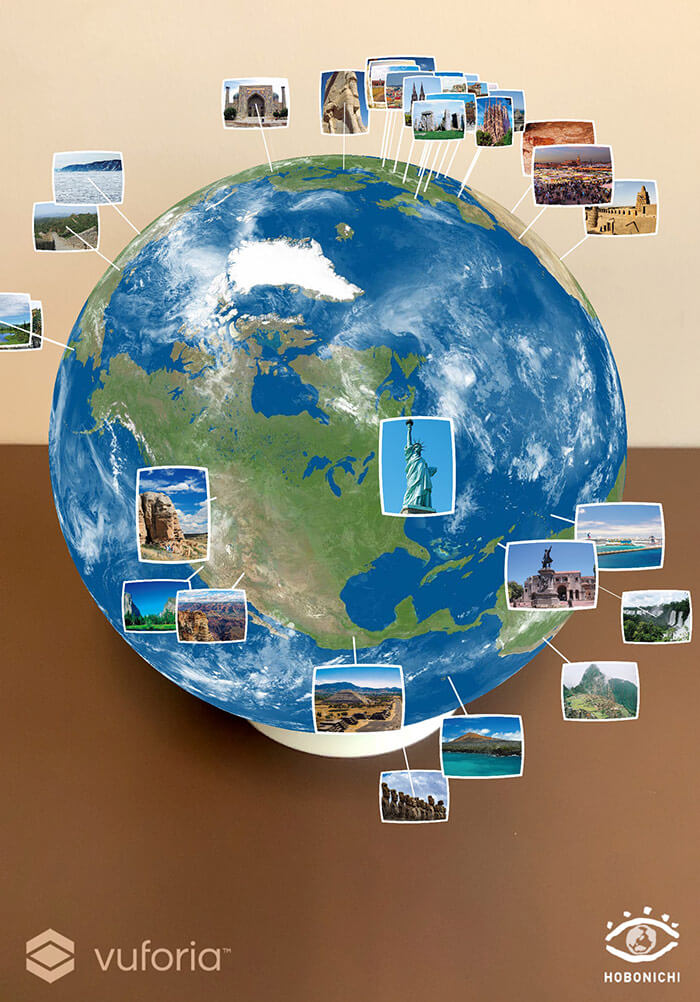Screen dimensions: 700x1002
Task: Open the Statue of Liberty photo
Action: [x=417, y=466]
